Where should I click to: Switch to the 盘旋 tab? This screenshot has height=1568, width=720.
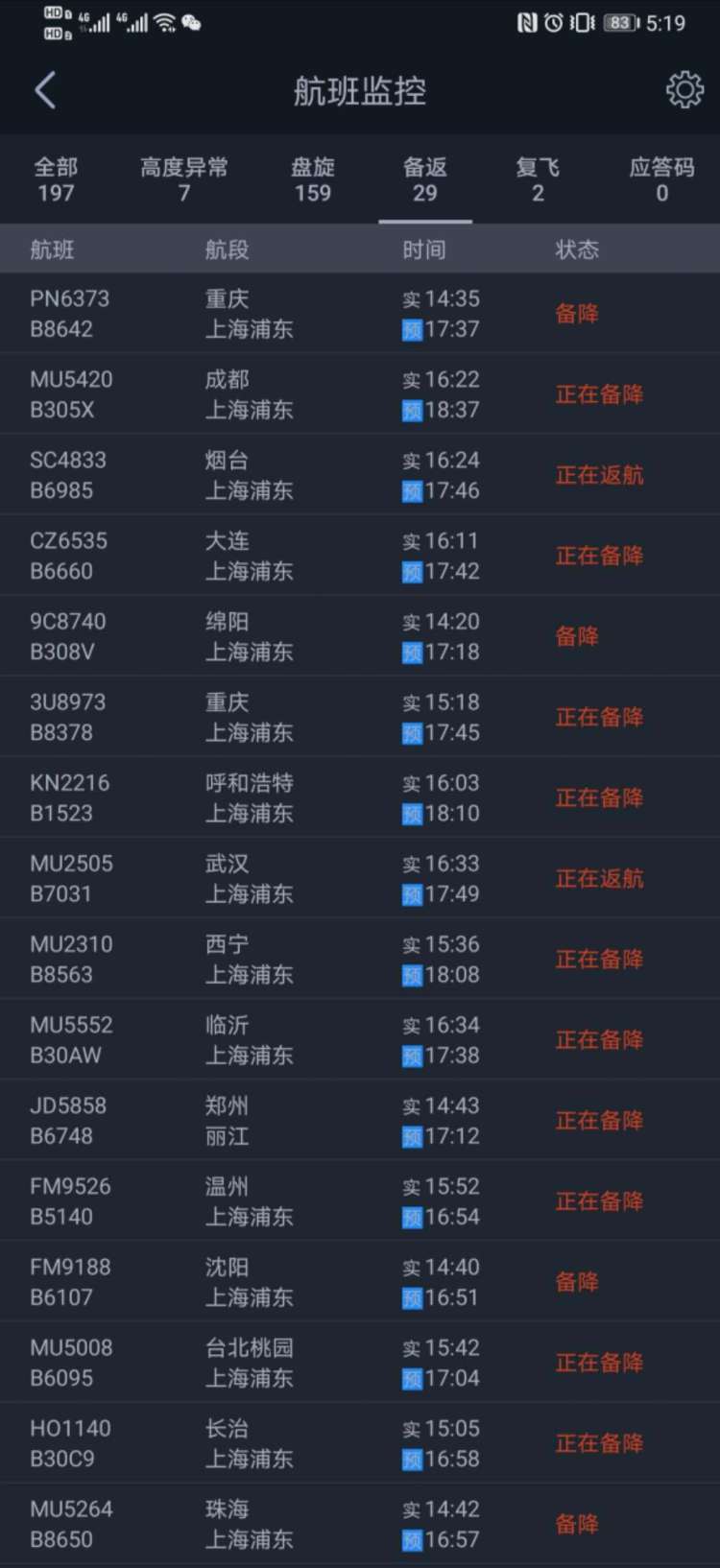312,179
